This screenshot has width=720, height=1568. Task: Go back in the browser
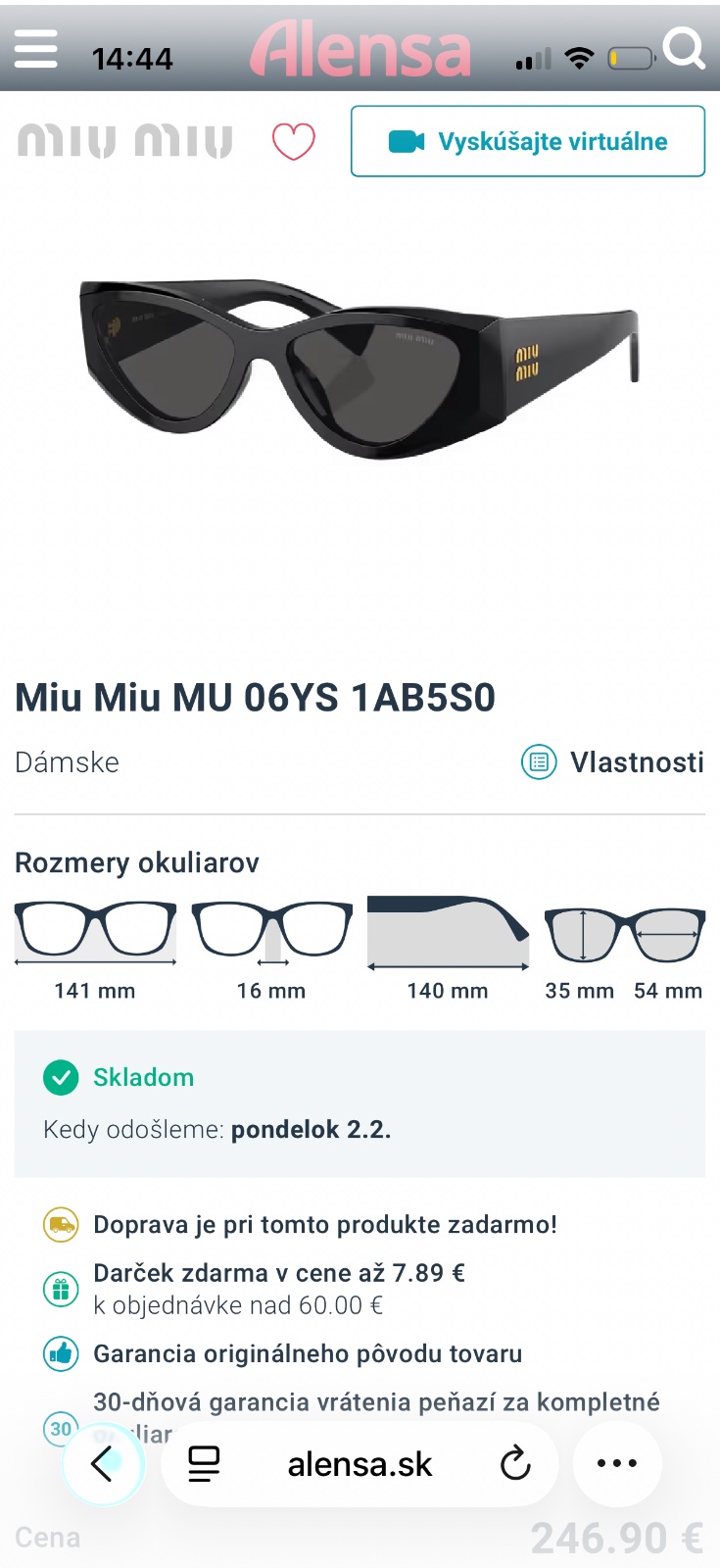point(103,1464)
